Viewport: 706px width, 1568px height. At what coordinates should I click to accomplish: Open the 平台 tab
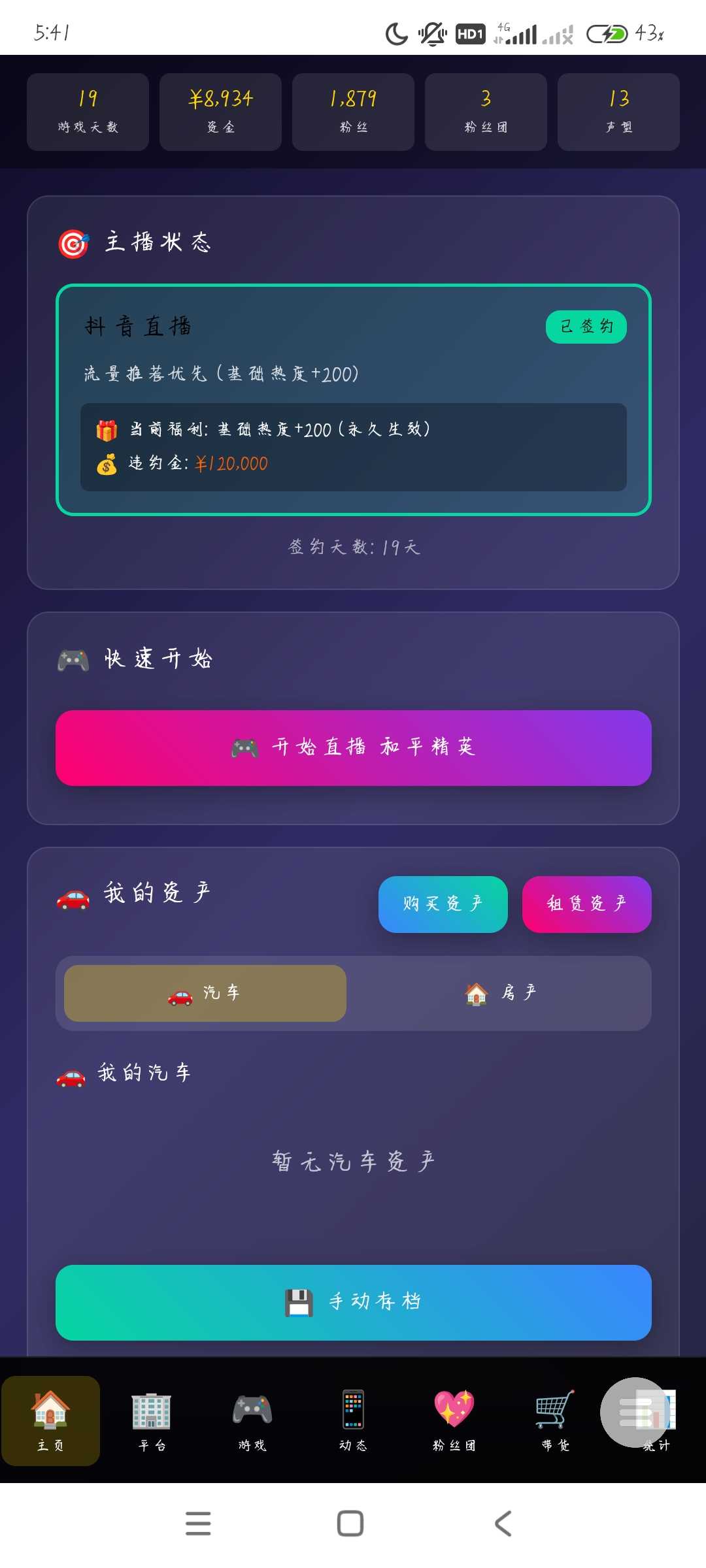pos(152,1420)
